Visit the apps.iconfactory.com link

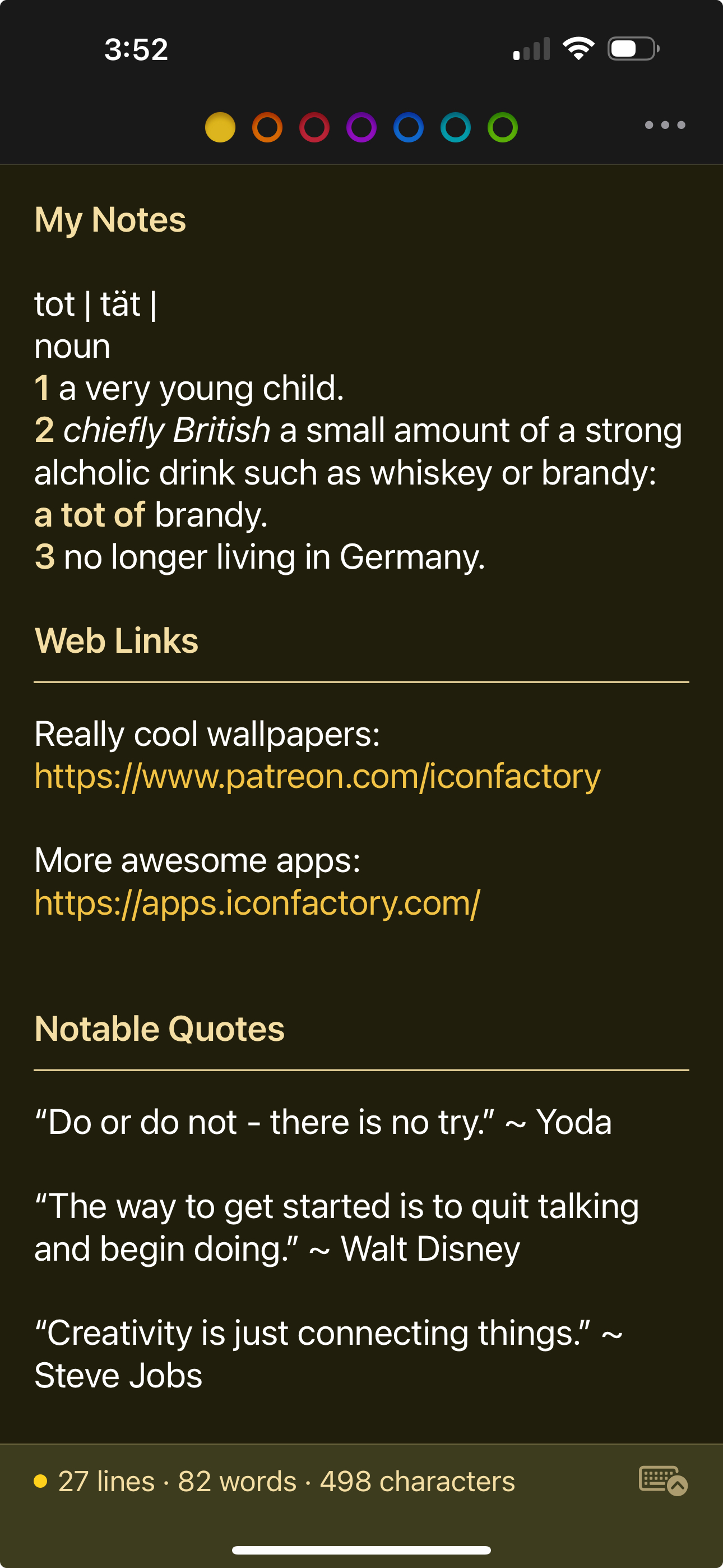[257, 903]
